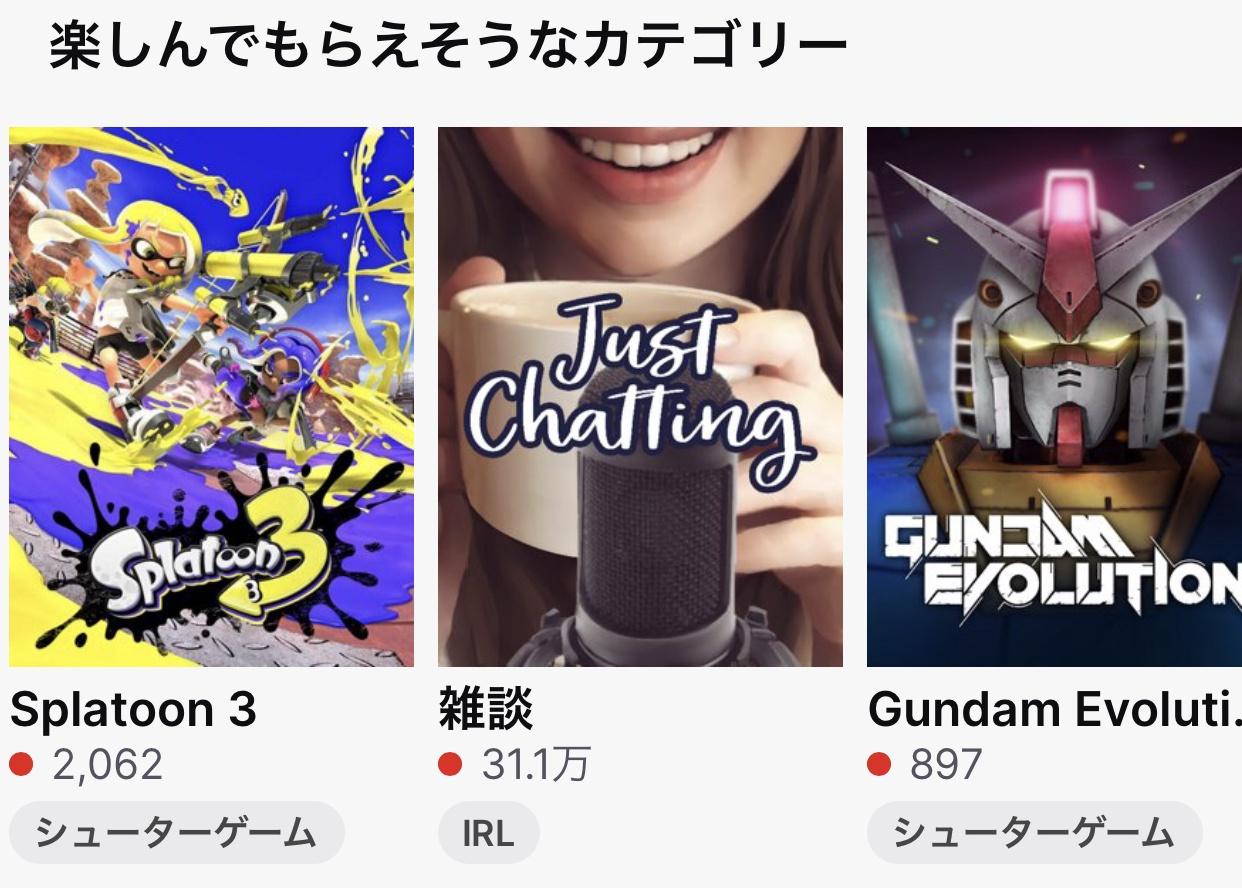1242x888 pixels.
Task: Tap the シューターゲーム tag under Splatoon 3
Action: click(x=176, y=833)
